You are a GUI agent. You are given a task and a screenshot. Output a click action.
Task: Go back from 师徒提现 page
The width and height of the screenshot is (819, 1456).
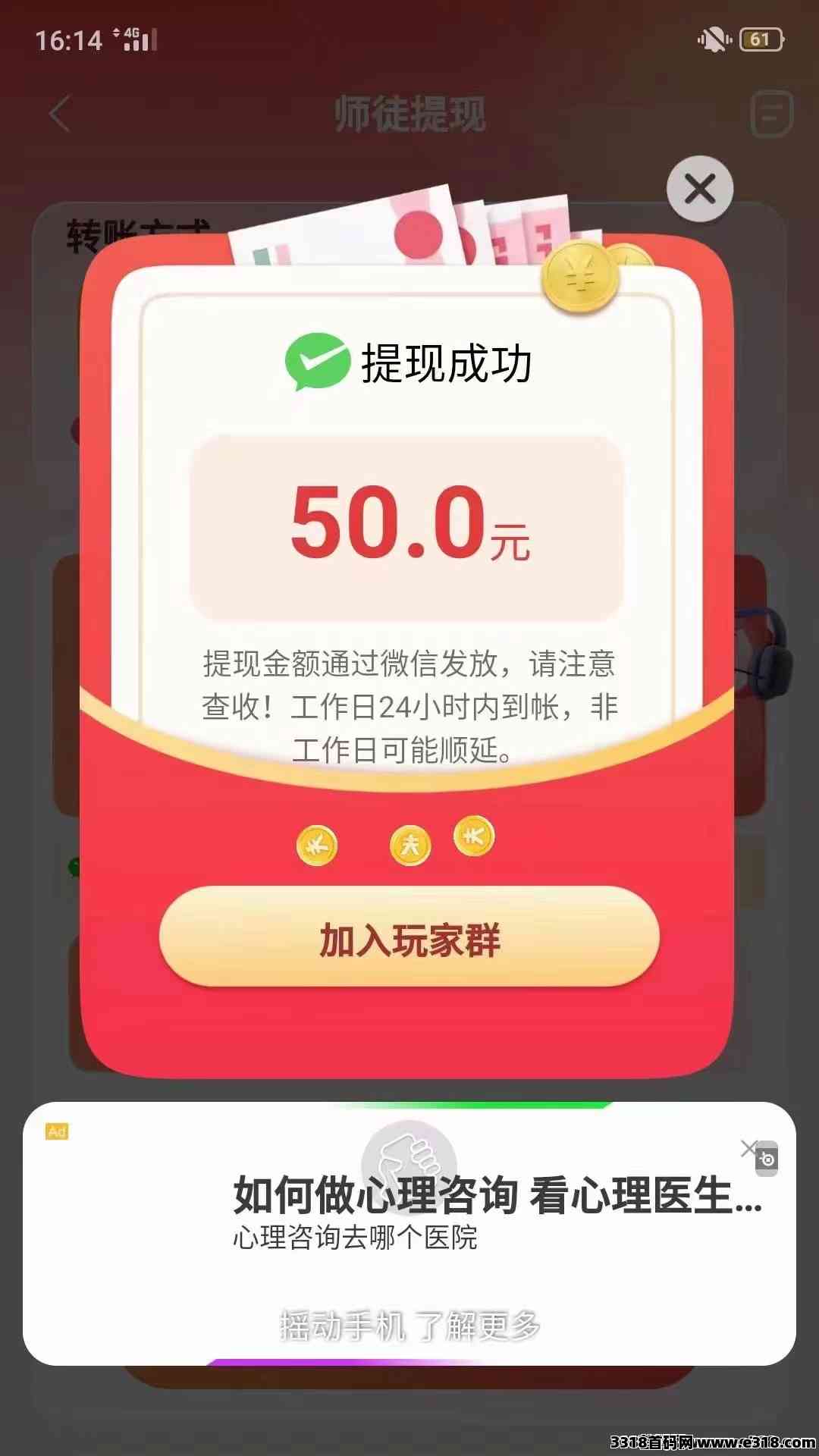pyautogui.click(x=59, y=115)
